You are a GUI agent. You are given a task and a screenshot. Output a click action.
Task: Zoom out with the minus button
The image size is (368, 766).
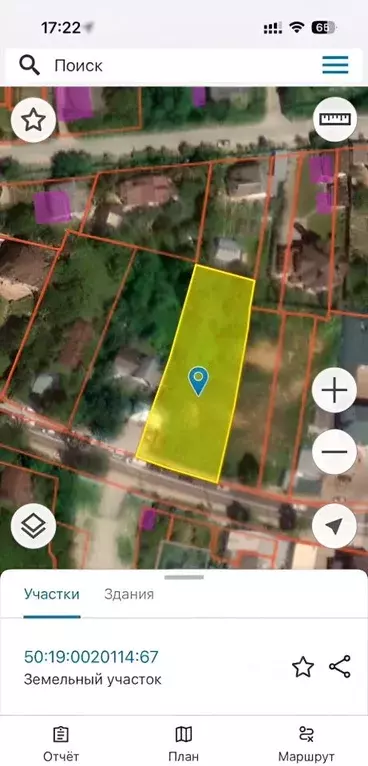tap(334, 452)
